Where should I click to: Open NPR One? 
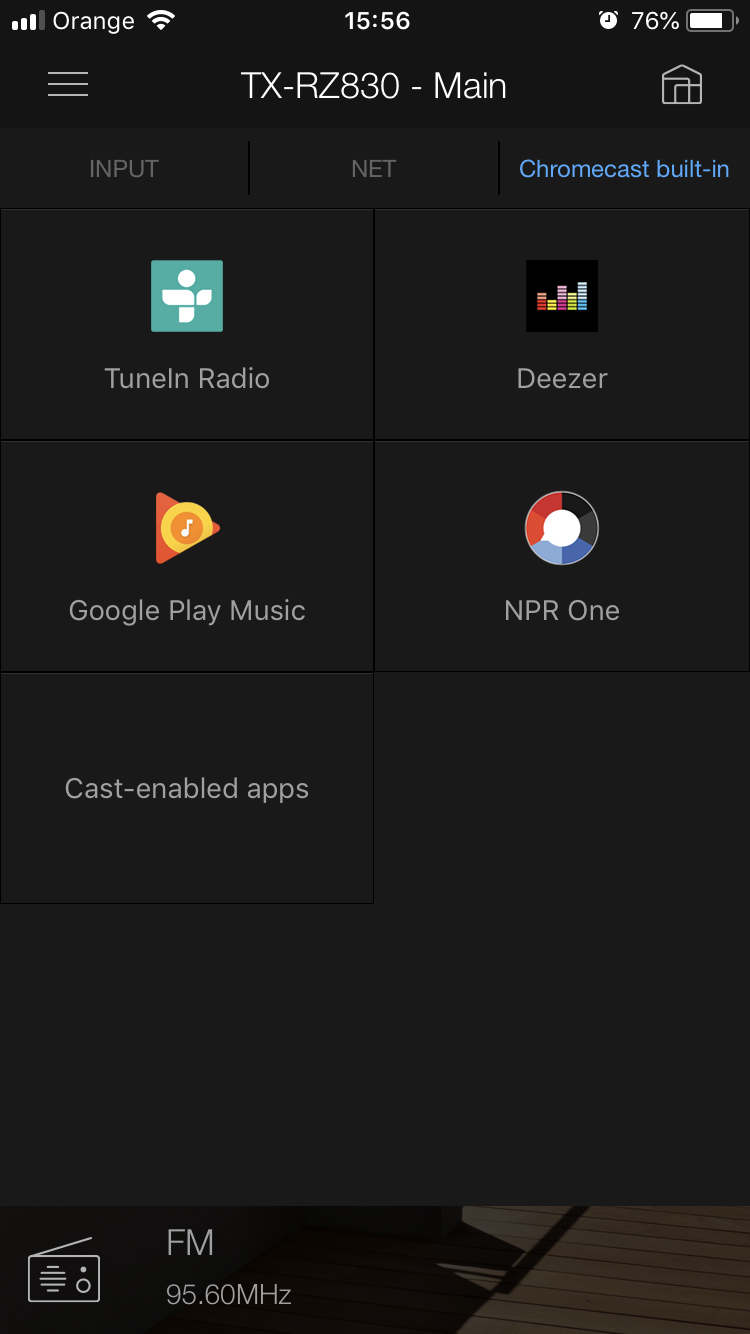562,556
